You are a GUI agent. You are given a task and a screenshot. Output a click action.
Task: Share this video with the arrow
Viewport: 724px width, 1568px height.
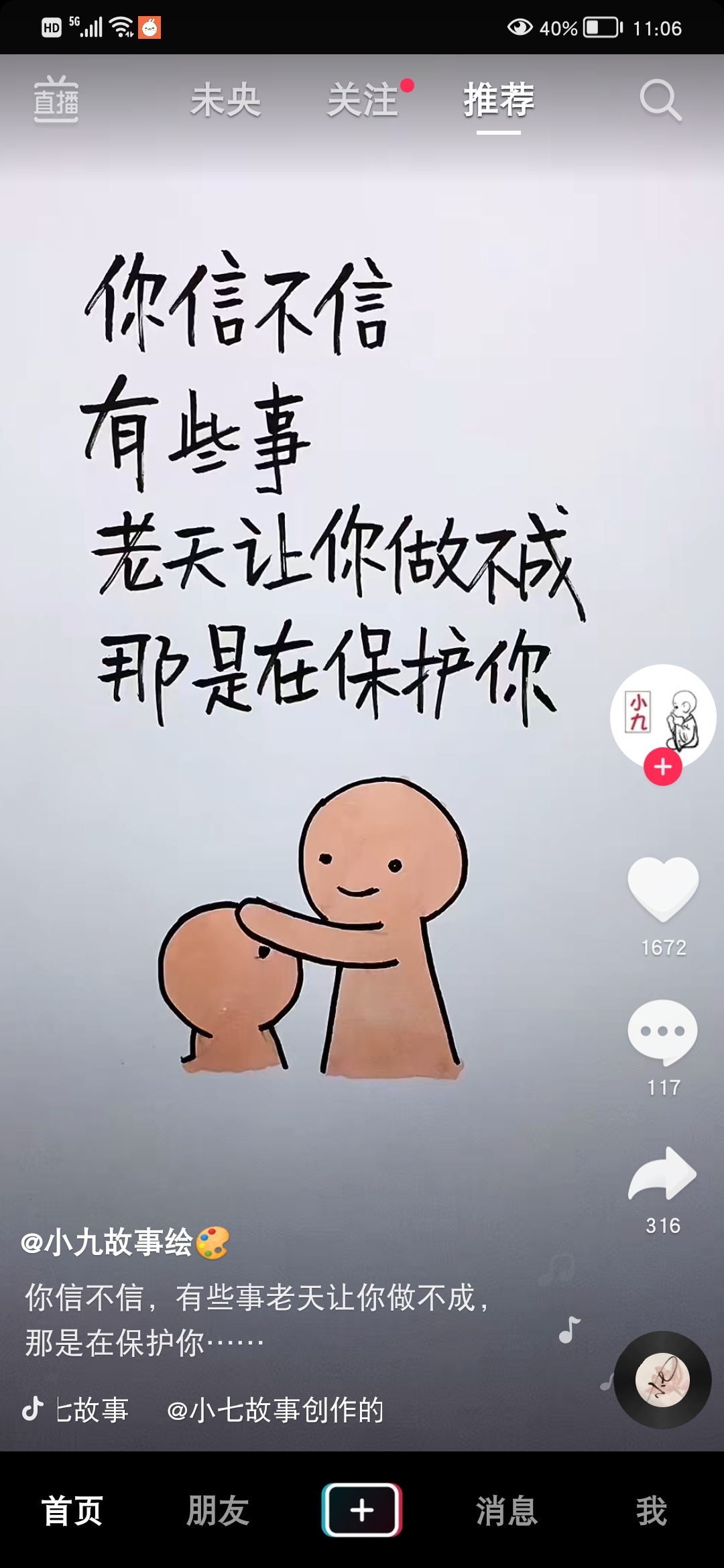click(x=662, y=1174)
